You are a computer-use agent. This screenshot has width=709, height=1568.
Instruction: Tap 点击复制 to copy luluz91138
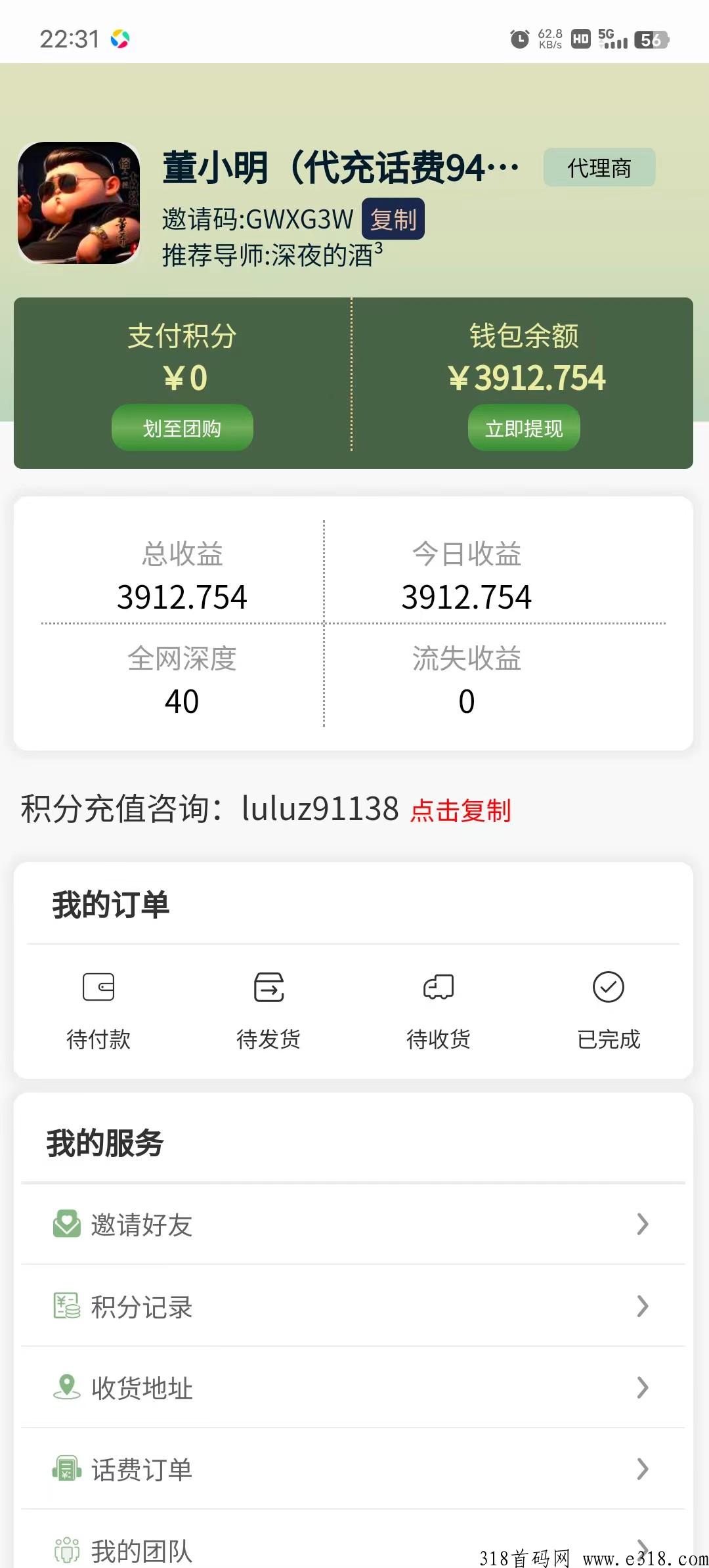(x=461, y=810)
